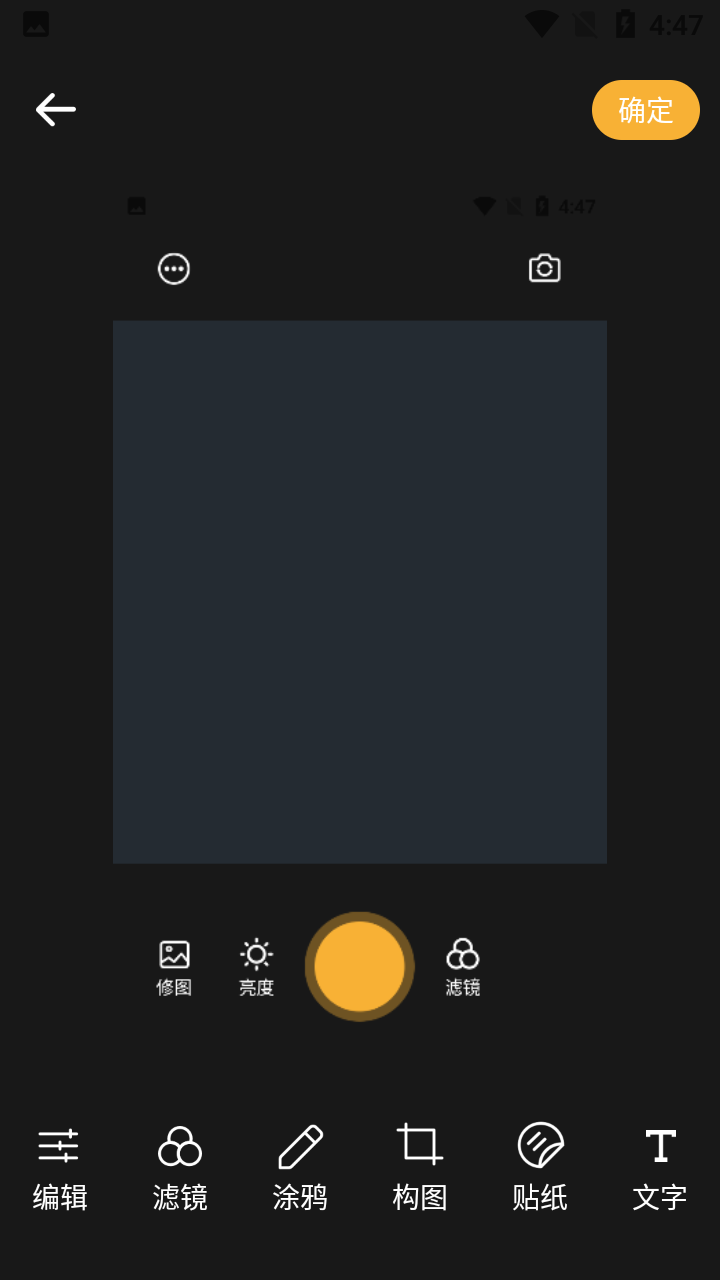Image resolution: width=720 pixels, height=1280 pixels.
Task: Confirm edits with the 确定 button
Action: (646, 110)
